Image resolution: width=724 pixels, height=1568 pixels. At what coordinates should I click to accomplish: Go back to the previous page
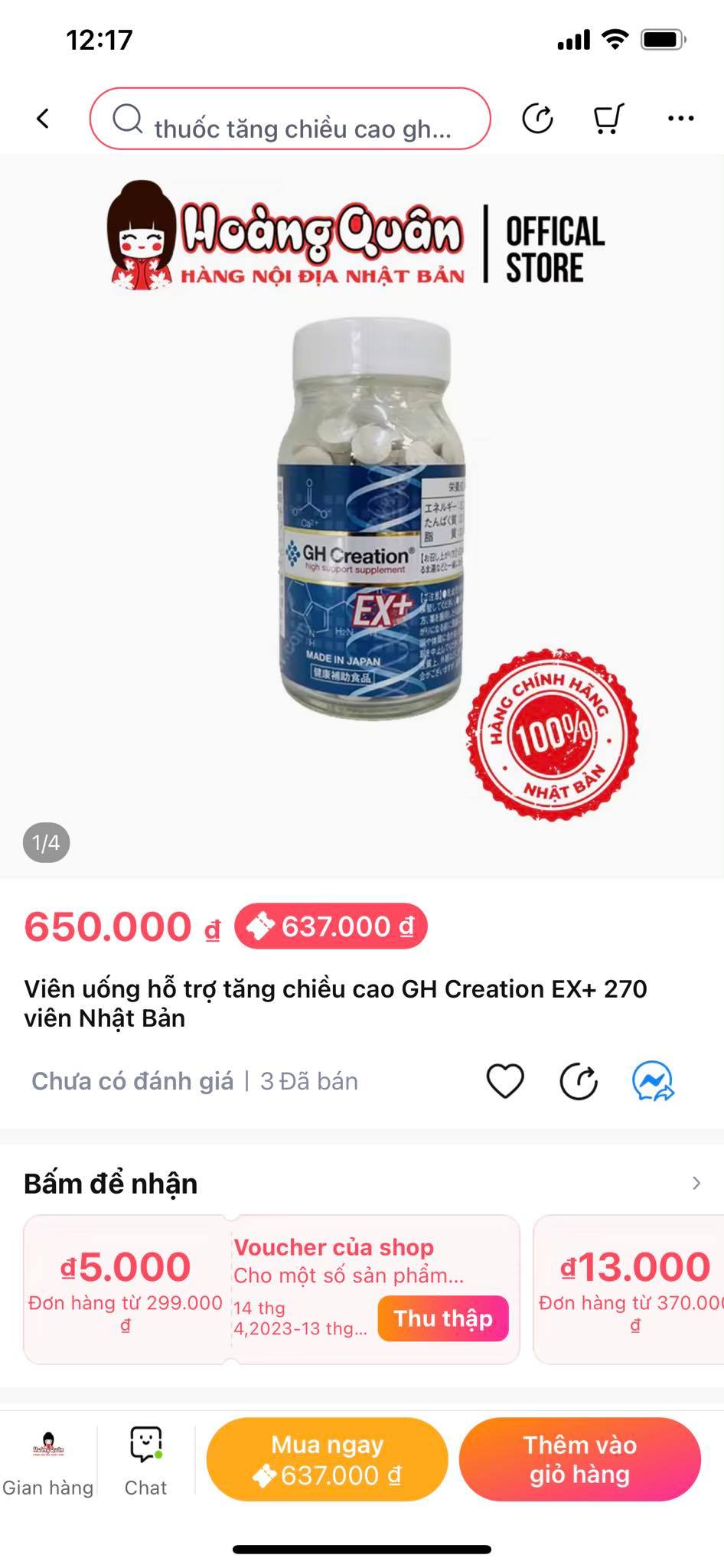click(x=43, y=119)
